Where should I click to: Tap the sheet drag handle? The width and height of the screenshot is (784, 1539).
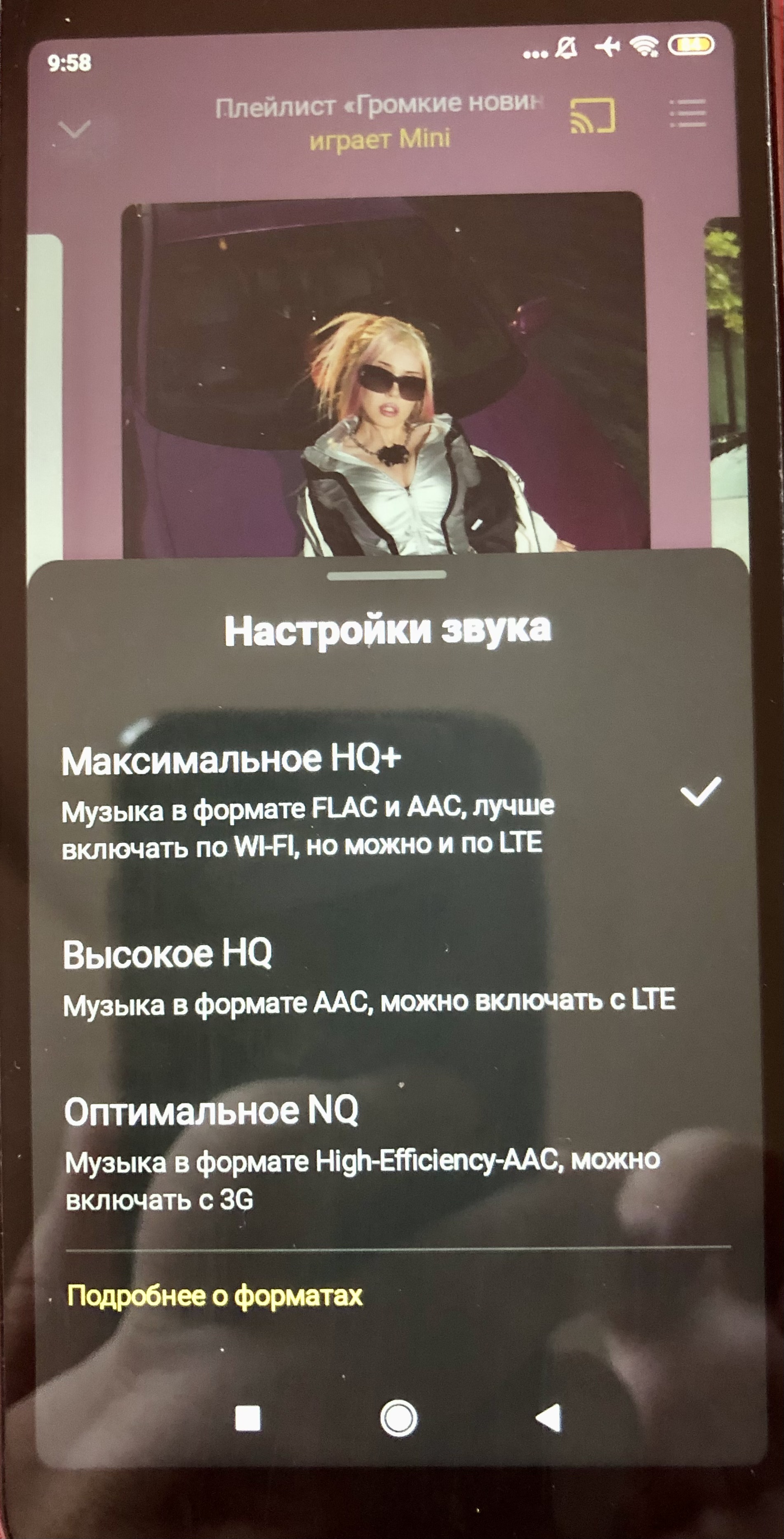coord(387,575)
